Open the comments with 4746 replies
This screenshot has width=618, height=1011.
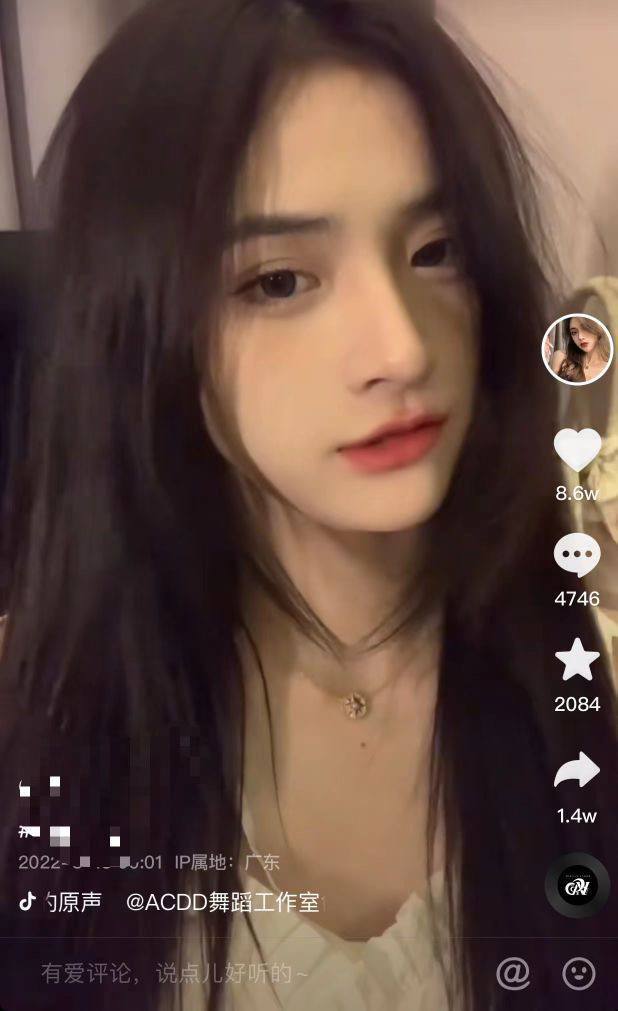click(x=577, y=556)
